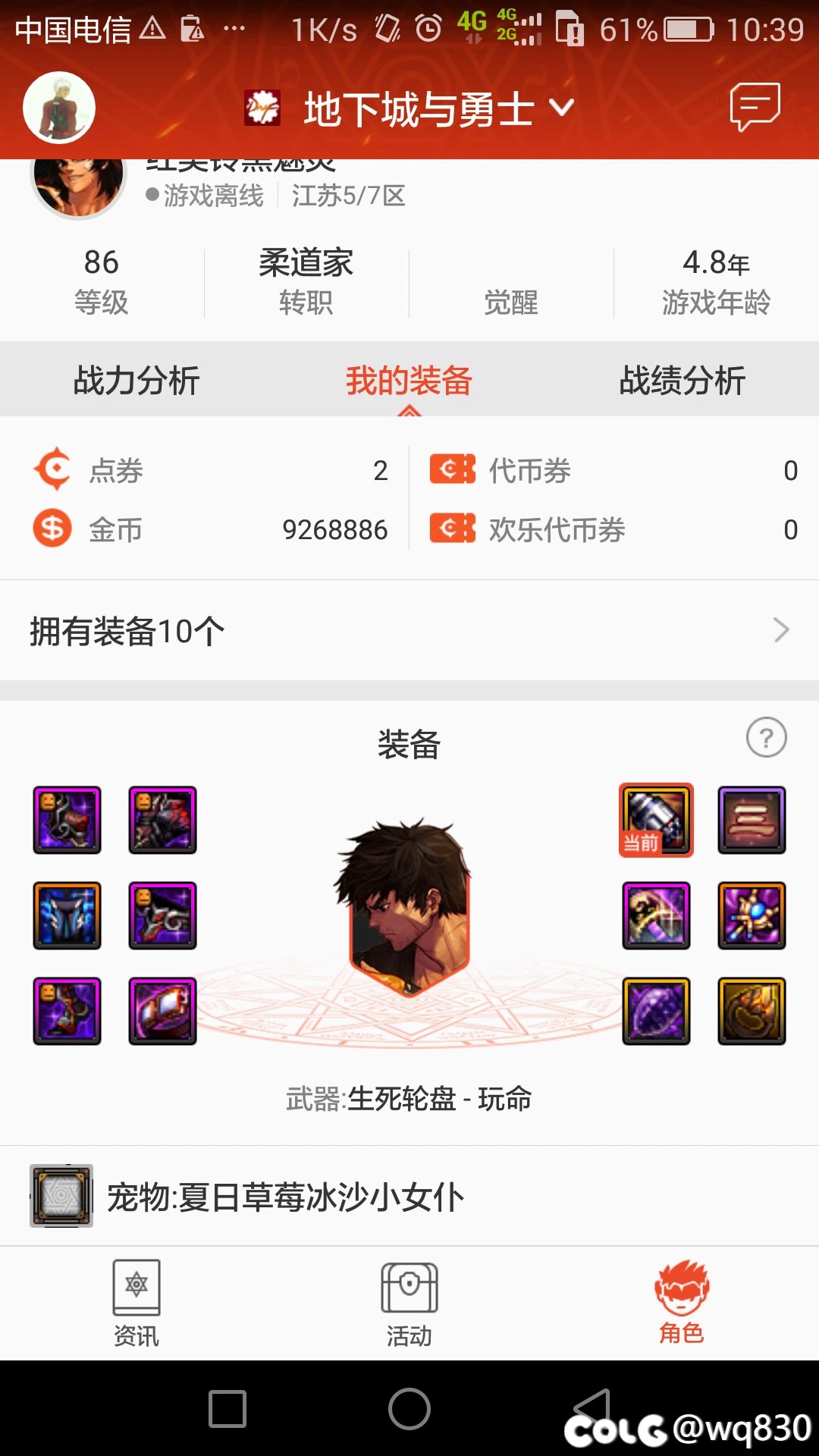This screenshot has height=1456, width=819.
Task: Tap the system home button
Action: pyautogui.click(x=409, y=1409)
